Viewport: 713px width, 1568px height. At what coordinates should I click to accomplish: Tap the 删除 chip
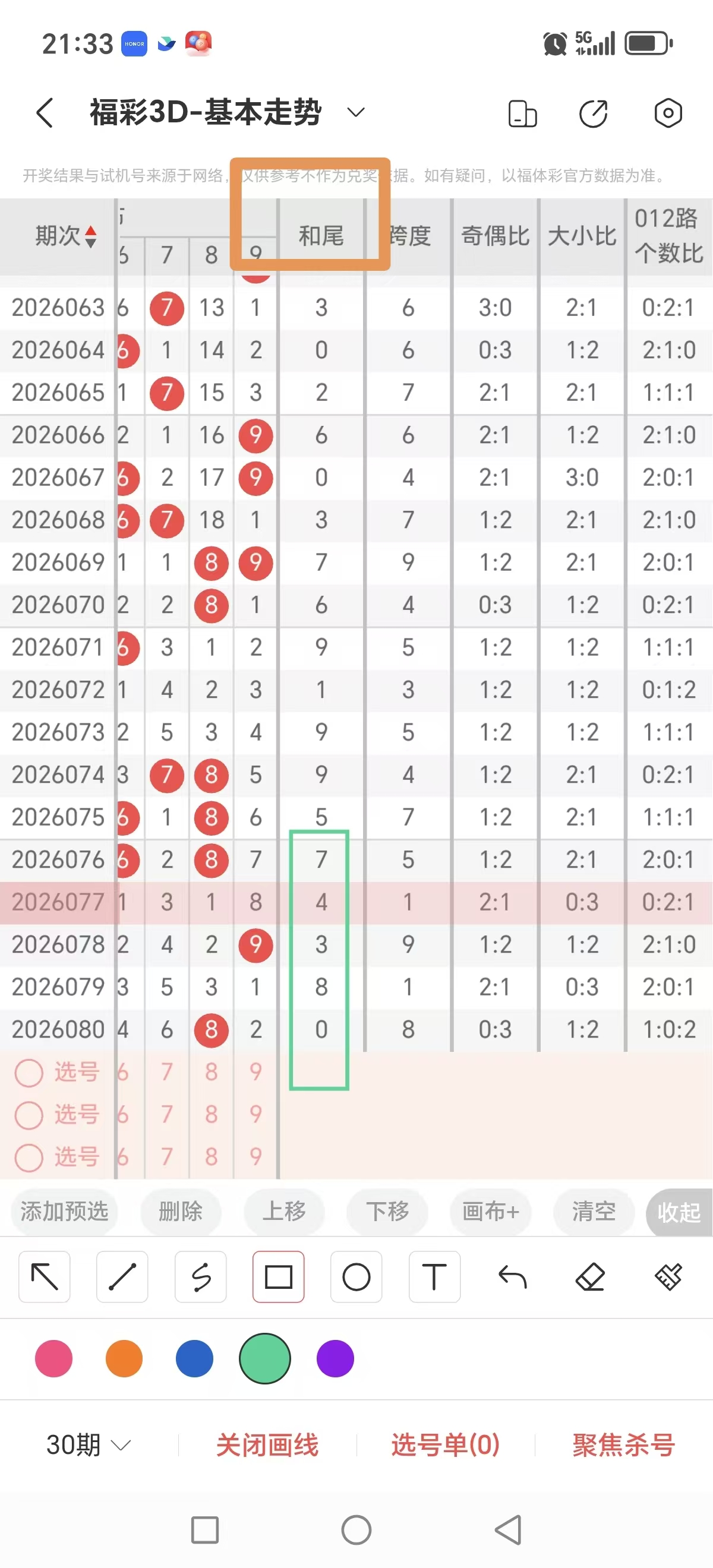pos(180,1211)
